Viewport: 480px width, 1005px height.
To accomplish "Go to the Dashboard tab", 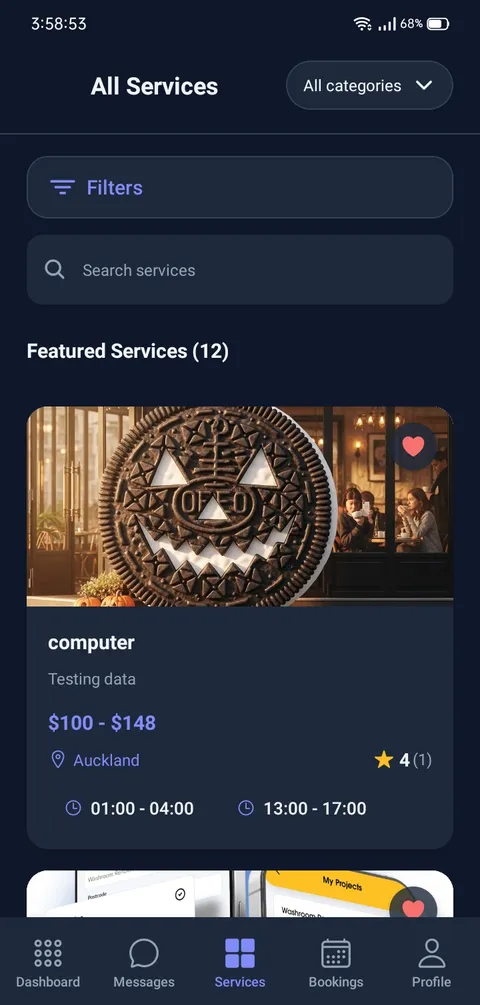I will (x=48, y=963).
